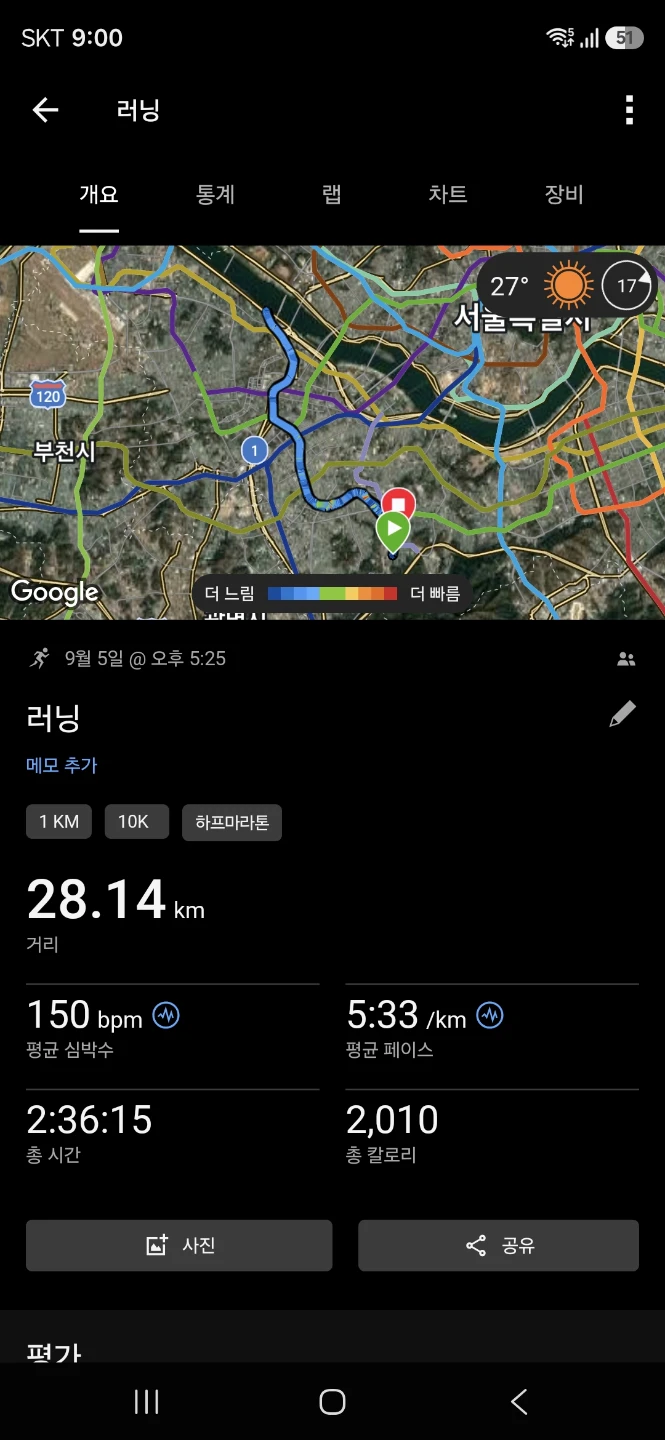
Task: Select the 1 KM chip
Action: click(x=59, y=822)
